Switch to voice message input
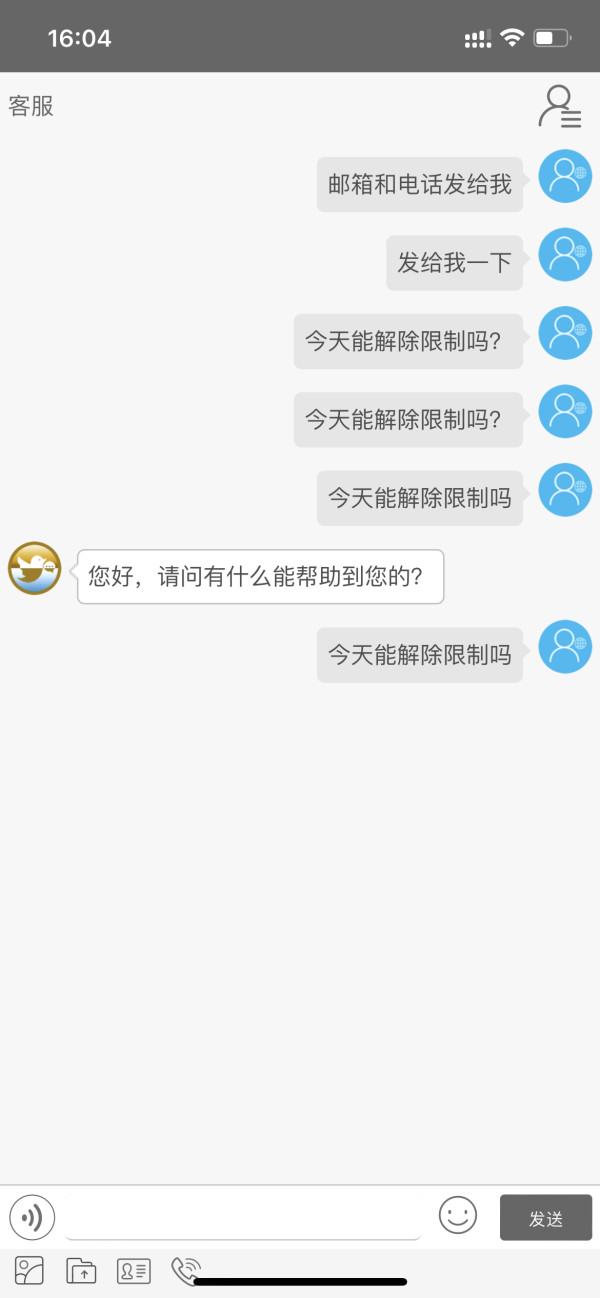Viewport: 600px width, 1298px height. point(32,1217)
